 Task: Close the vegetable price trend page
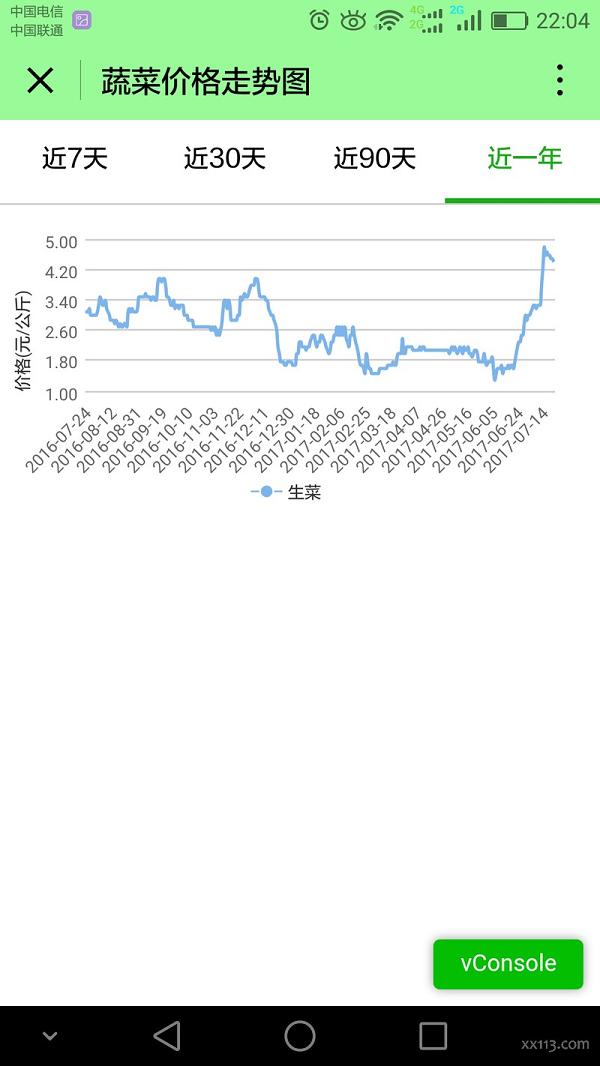click(40, 81)
